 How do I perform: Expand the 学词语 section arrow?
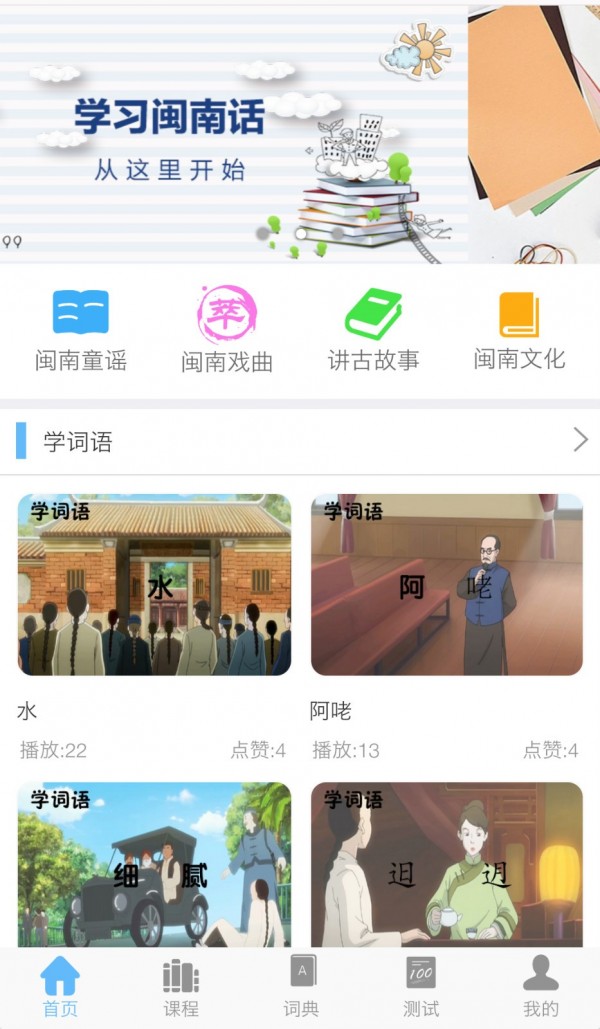click(x=580, y=440)
